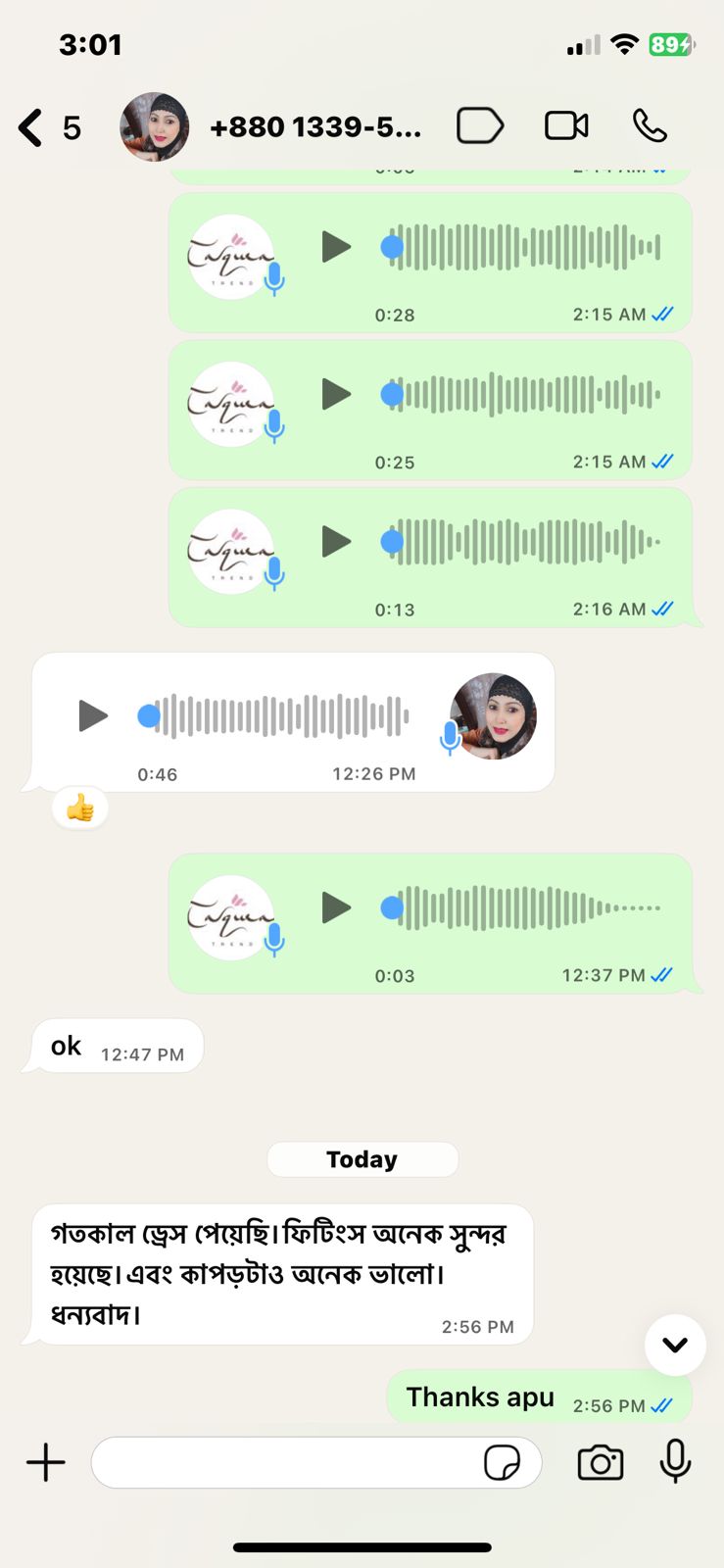Play the 0:28 voice message

point(336,247)
